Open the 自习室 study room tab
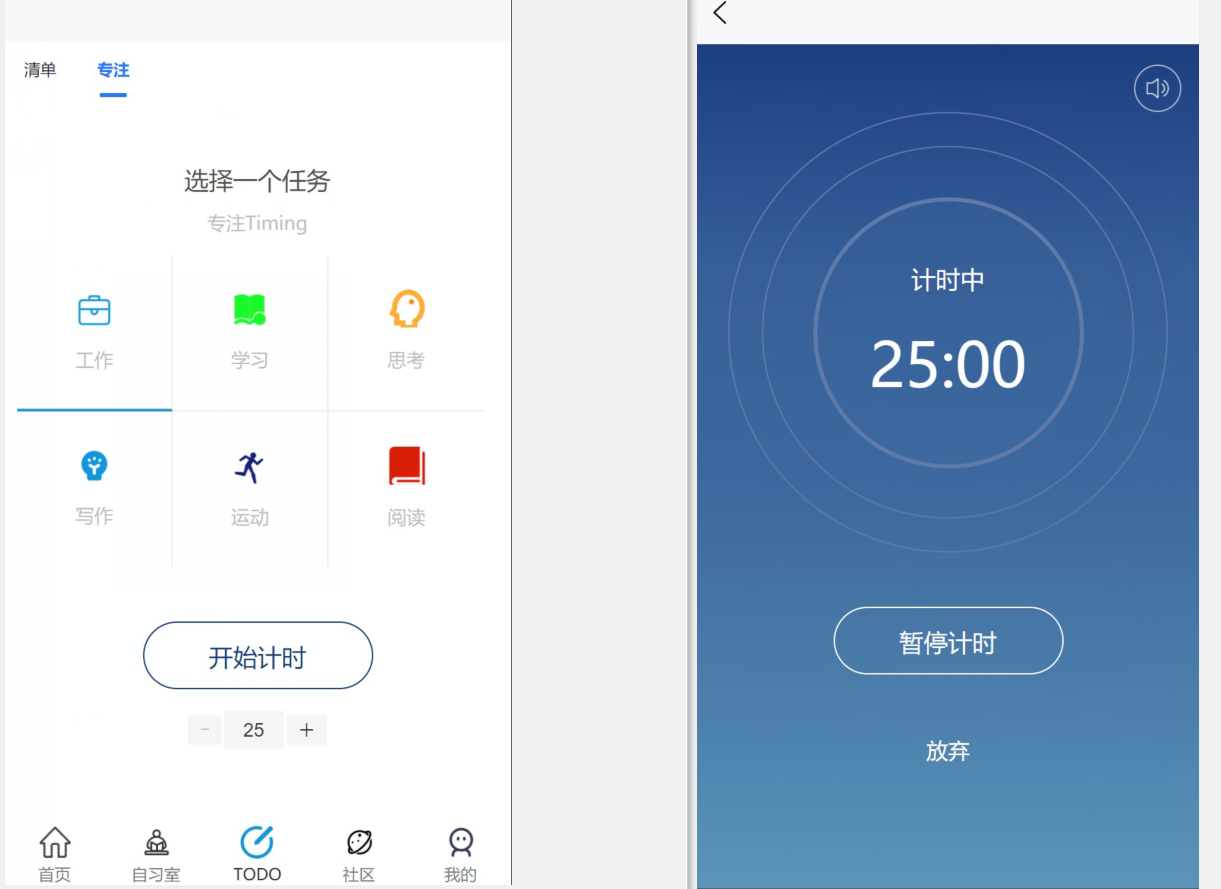This screenshot has height=889, width=1221. (156, 855)
